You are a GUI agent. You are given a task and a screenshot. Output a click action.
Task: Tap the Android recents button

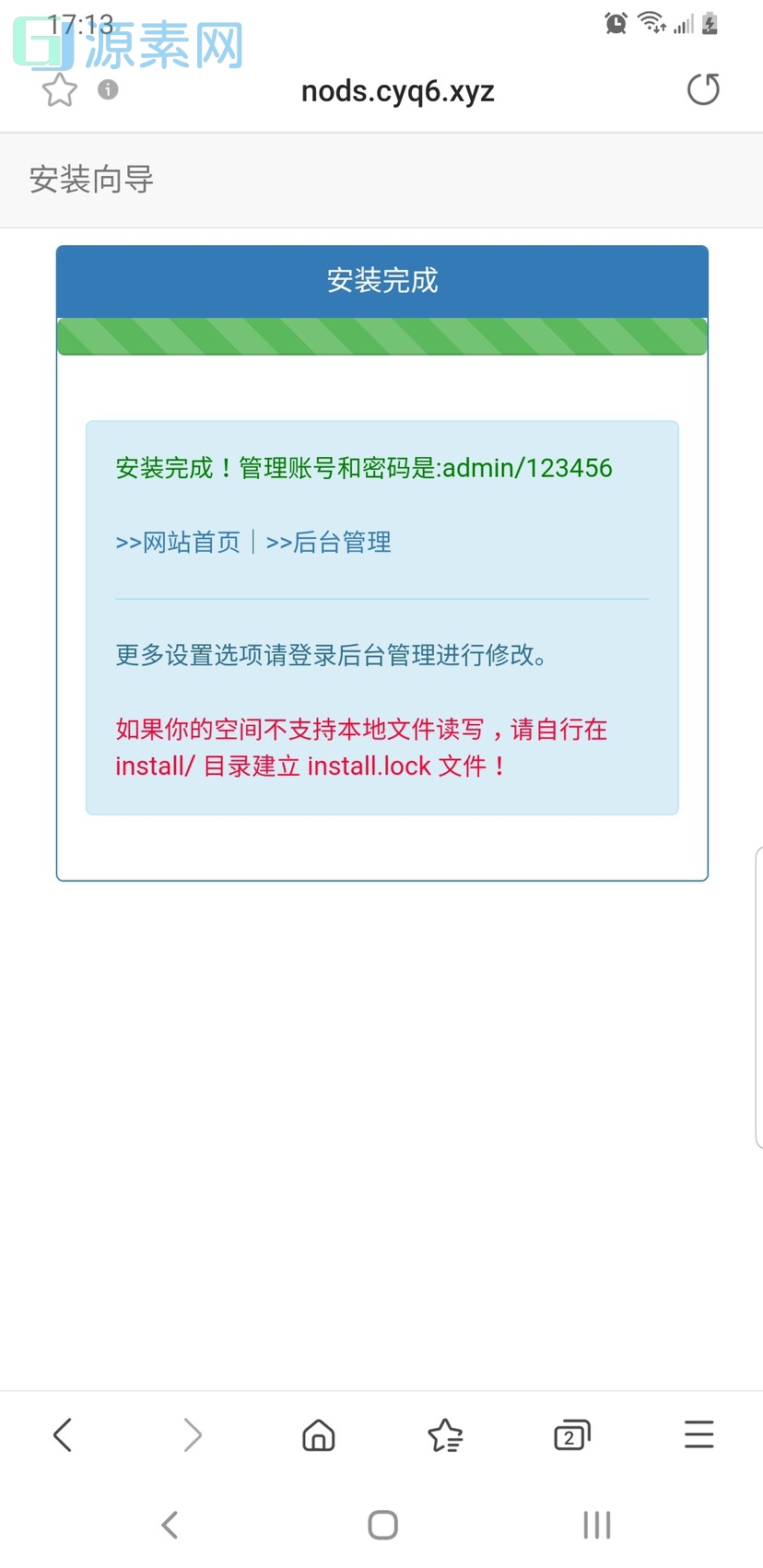click(x=595, y=1524)
